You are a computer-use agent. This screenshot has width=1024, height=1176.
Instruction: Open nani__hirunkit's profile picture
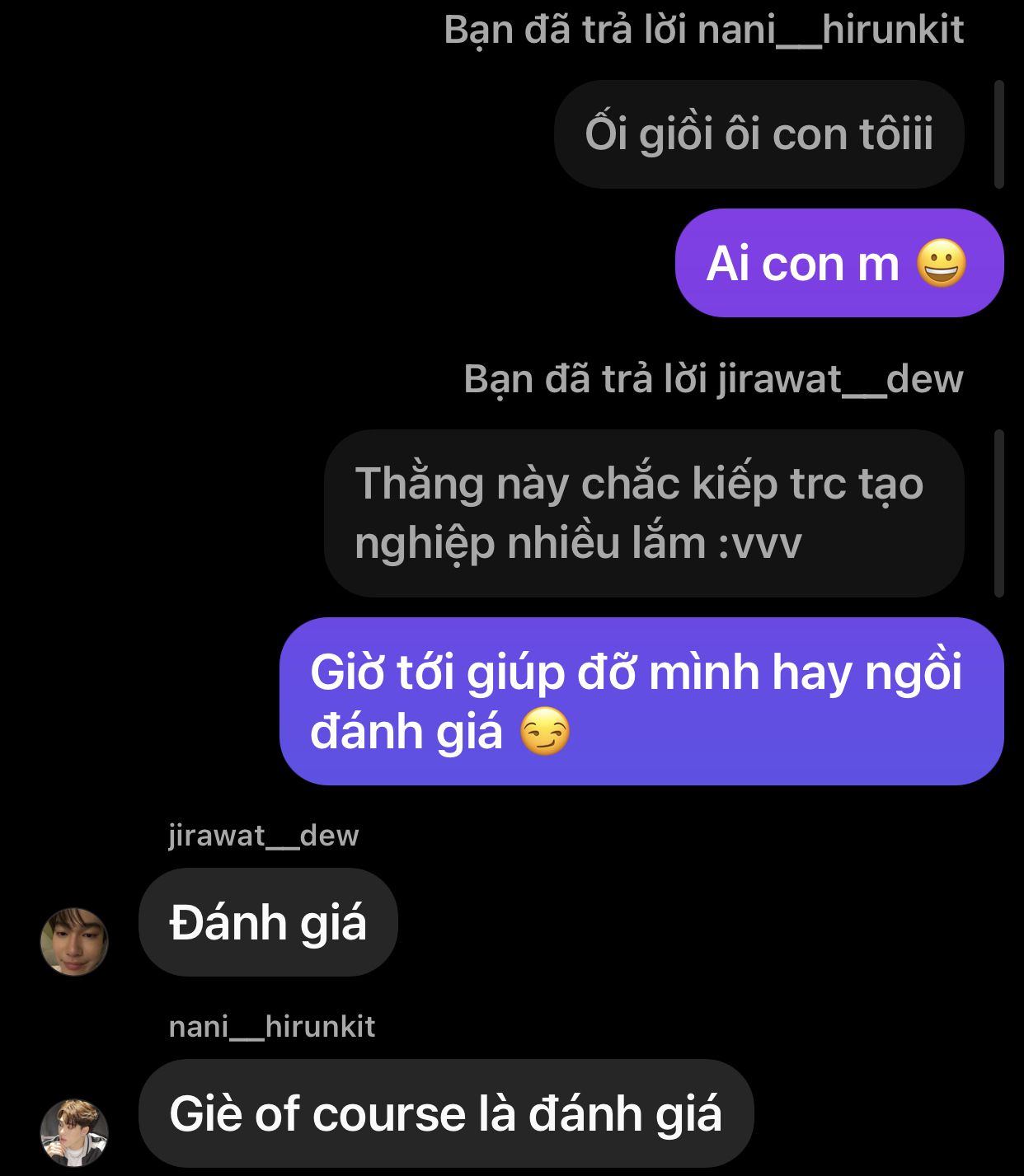(74, 1132)
